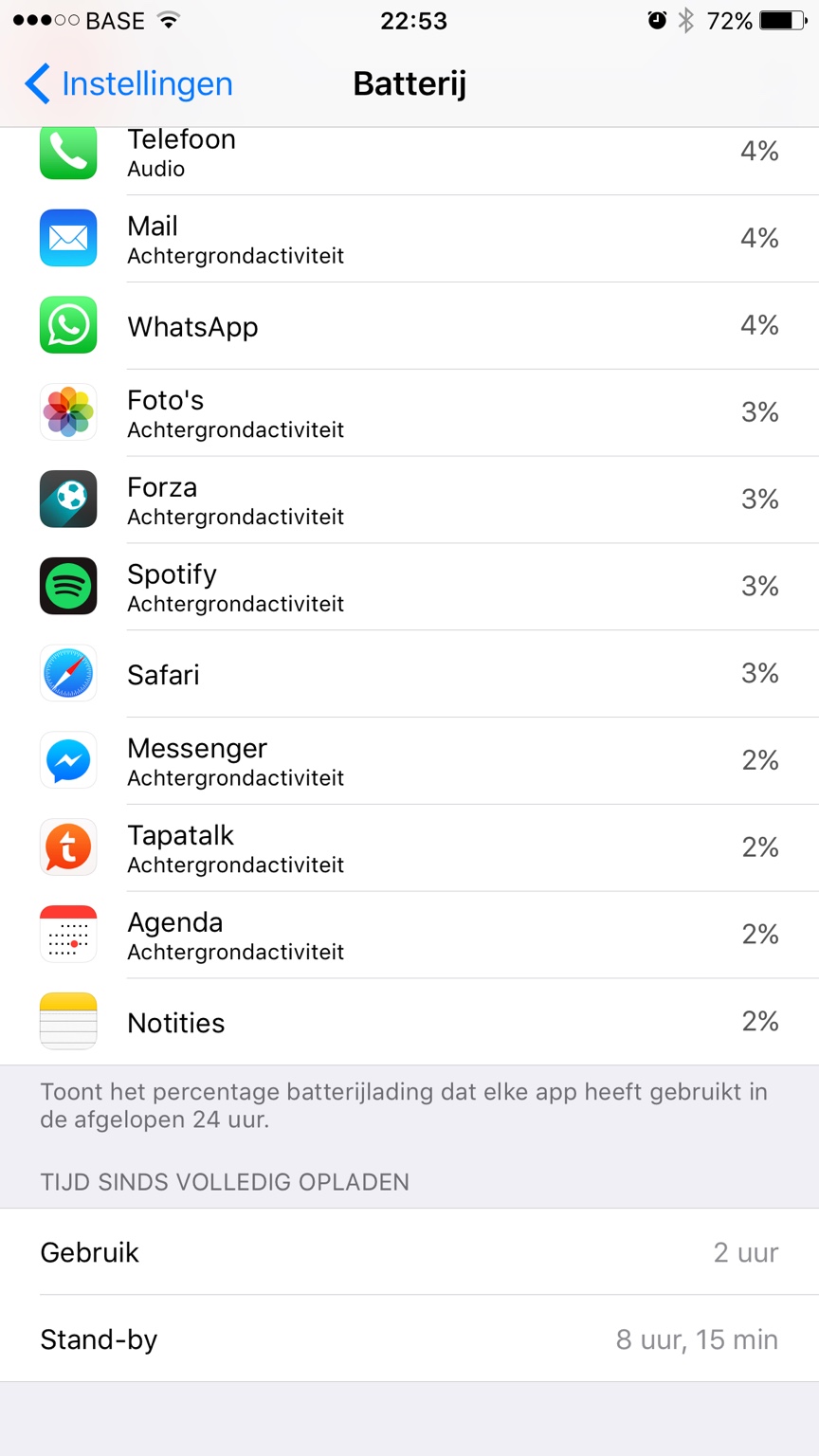819x1456 pixels.
Task: Tap the Tapatalk battery row
Action: tap(409, 849)
